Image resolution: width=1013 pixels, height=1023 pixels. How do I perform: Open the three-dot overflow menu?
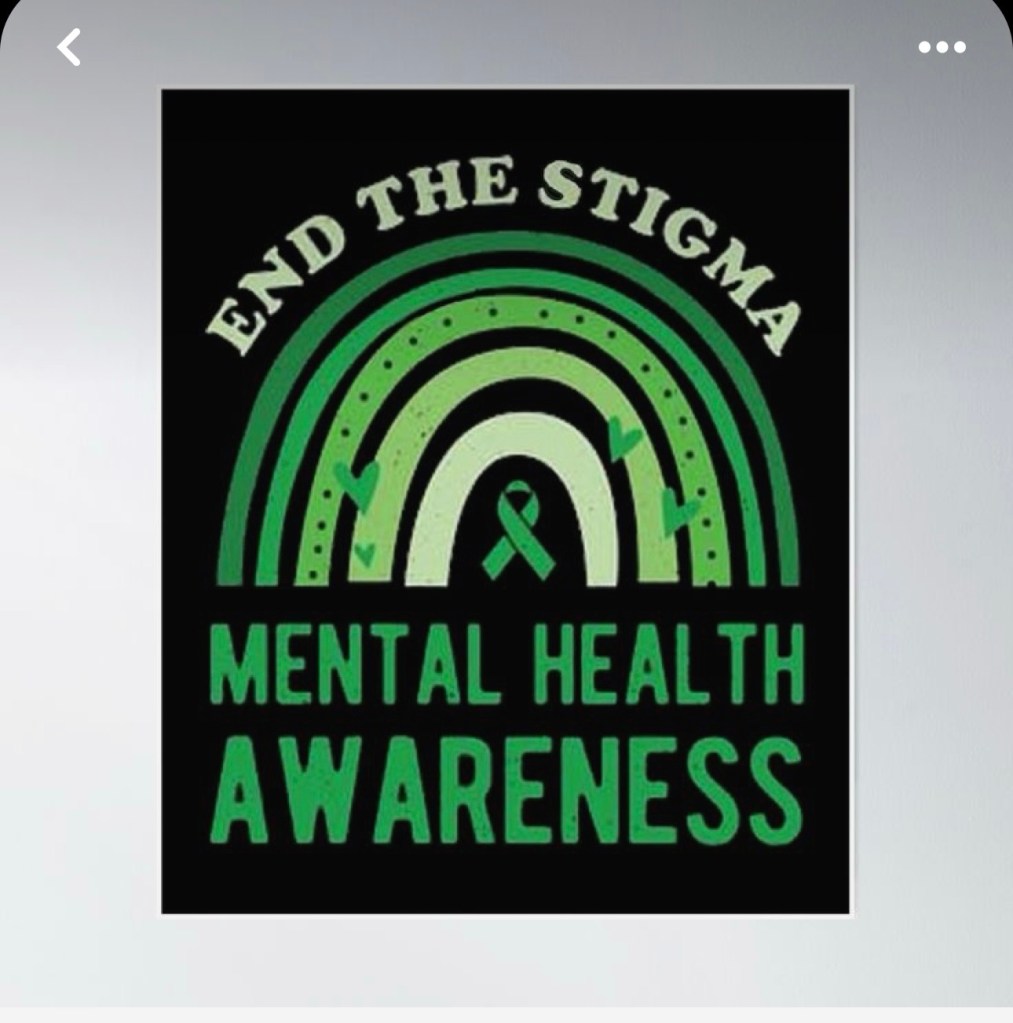click(942, 47)
